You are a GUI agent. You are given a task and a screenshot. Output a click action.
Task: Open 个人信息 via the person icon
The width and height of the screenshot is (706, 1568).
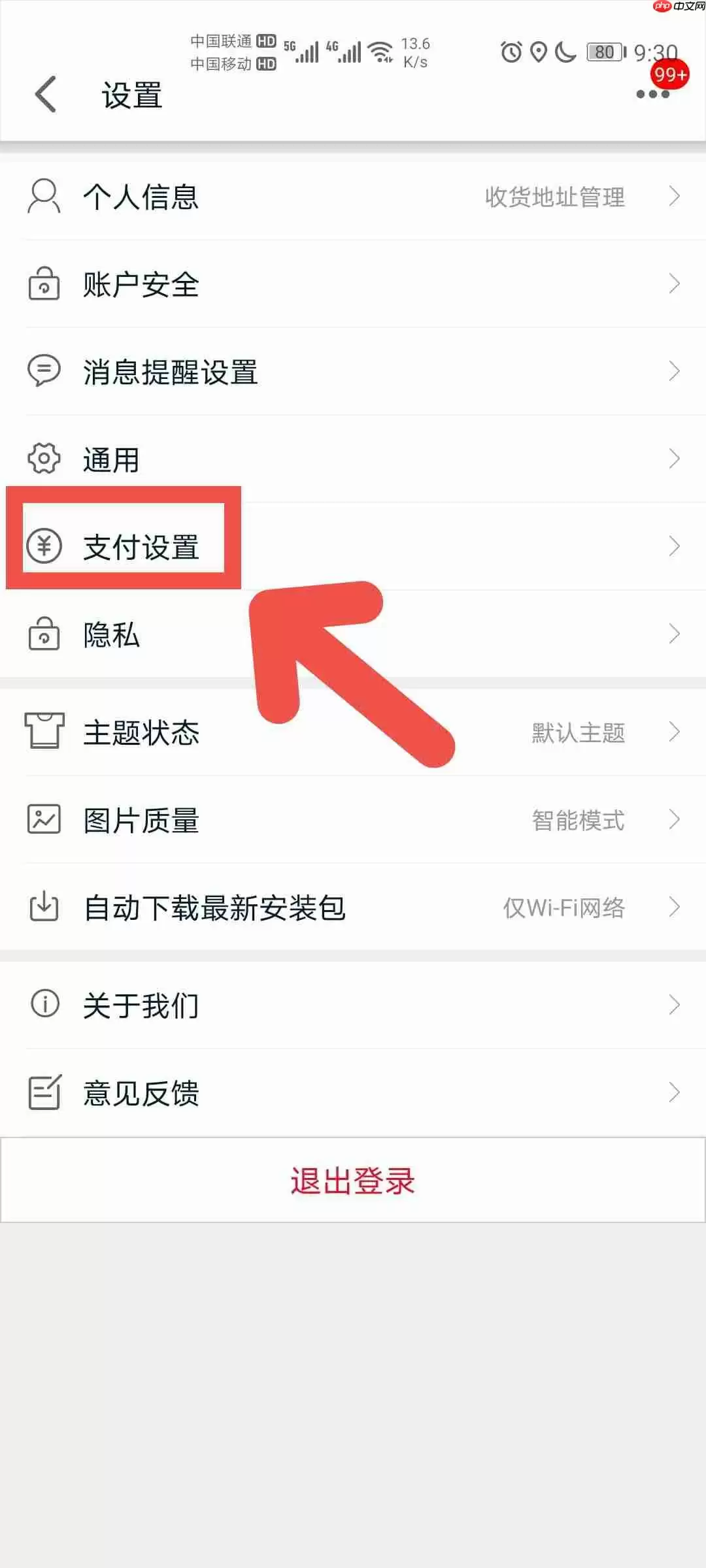[x=42, y=196]
